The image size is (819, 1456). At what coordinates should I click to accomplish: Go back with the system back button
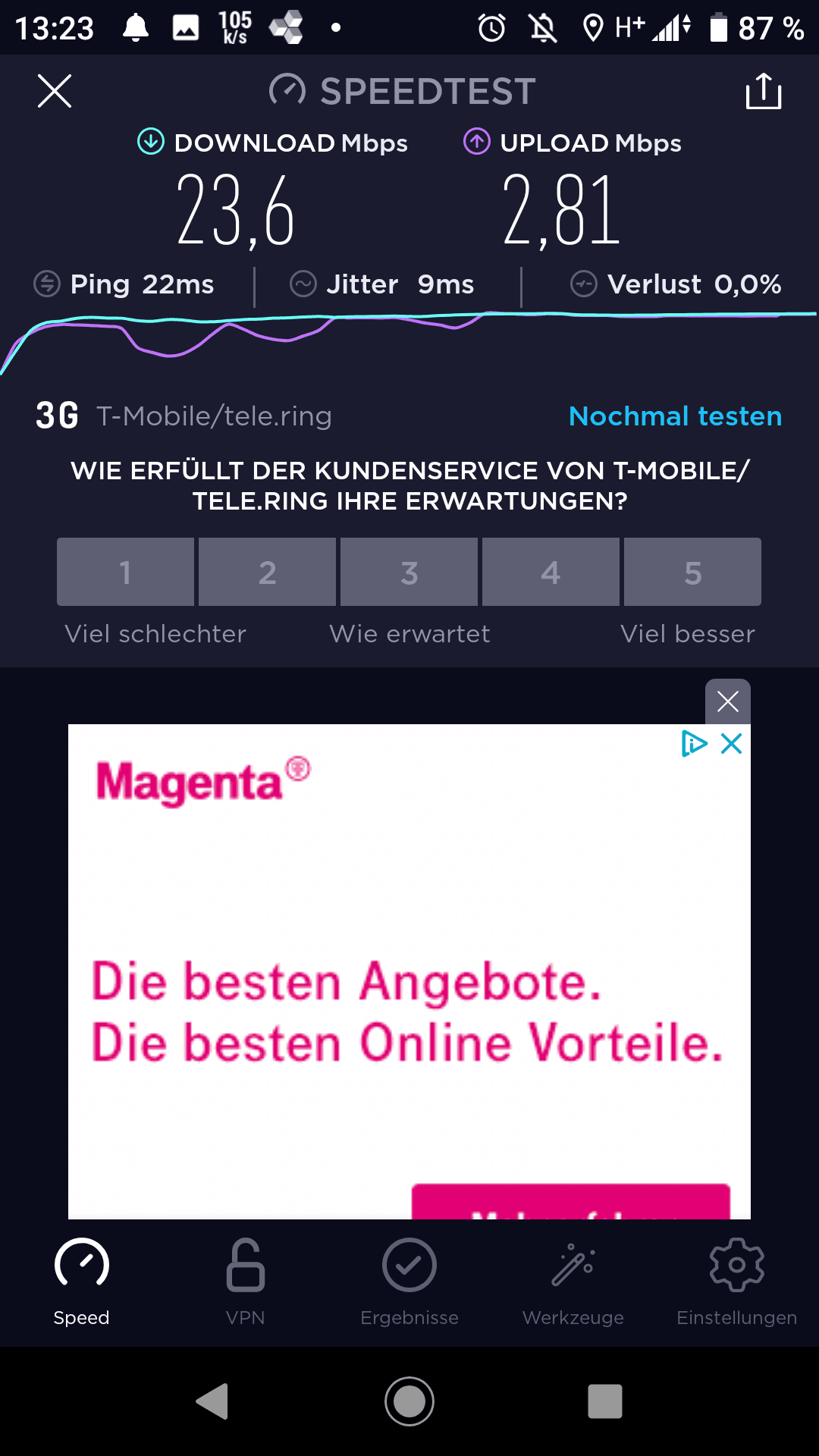(x=213, y=1401)
